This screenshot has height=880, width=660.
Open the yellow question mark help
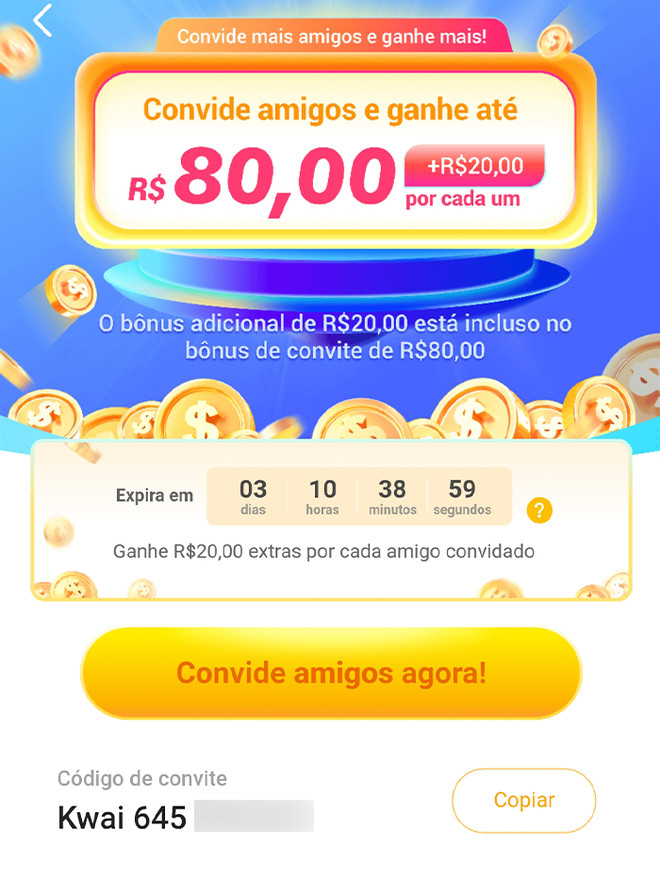point(539,511)
